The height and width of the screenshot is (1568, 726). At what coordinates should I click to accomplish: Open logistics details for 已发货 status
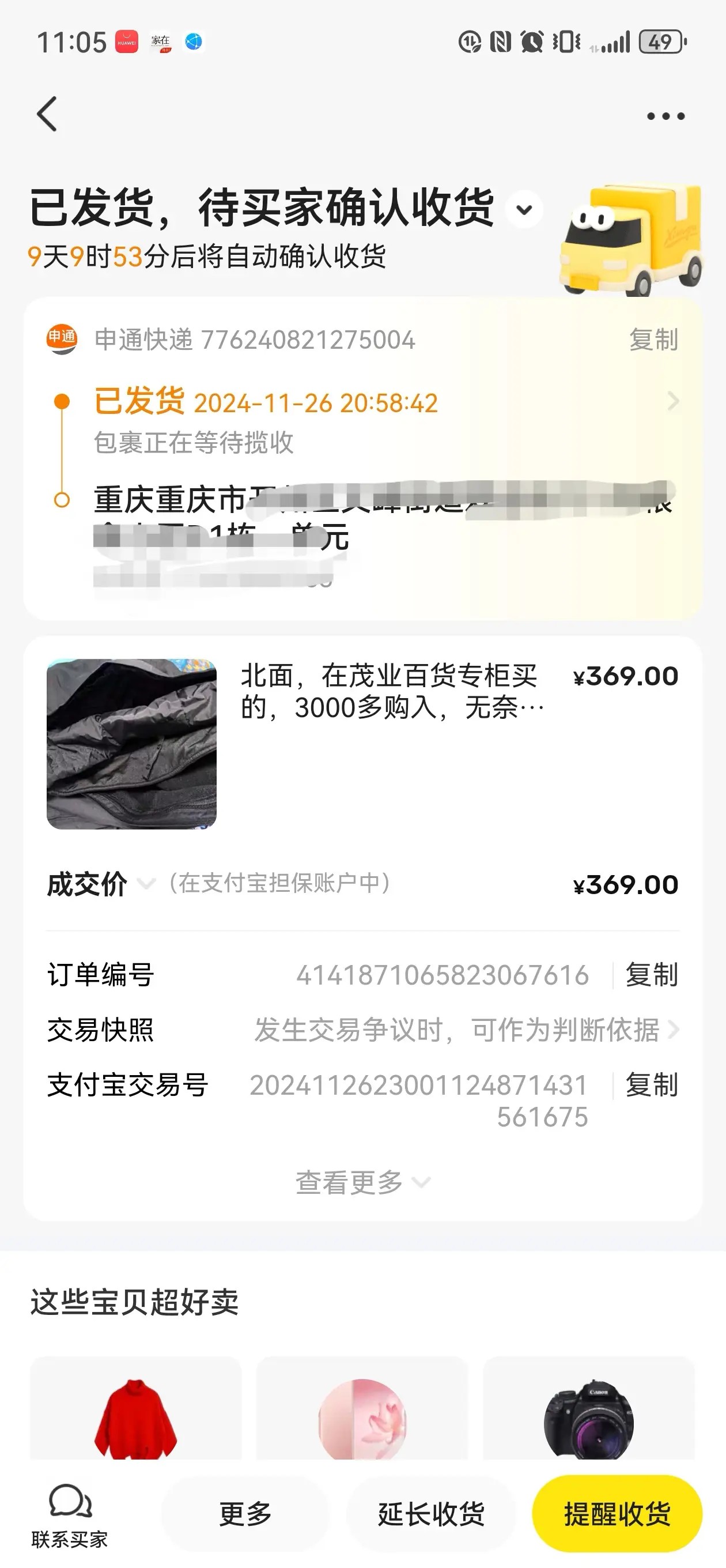click(672, 402)
